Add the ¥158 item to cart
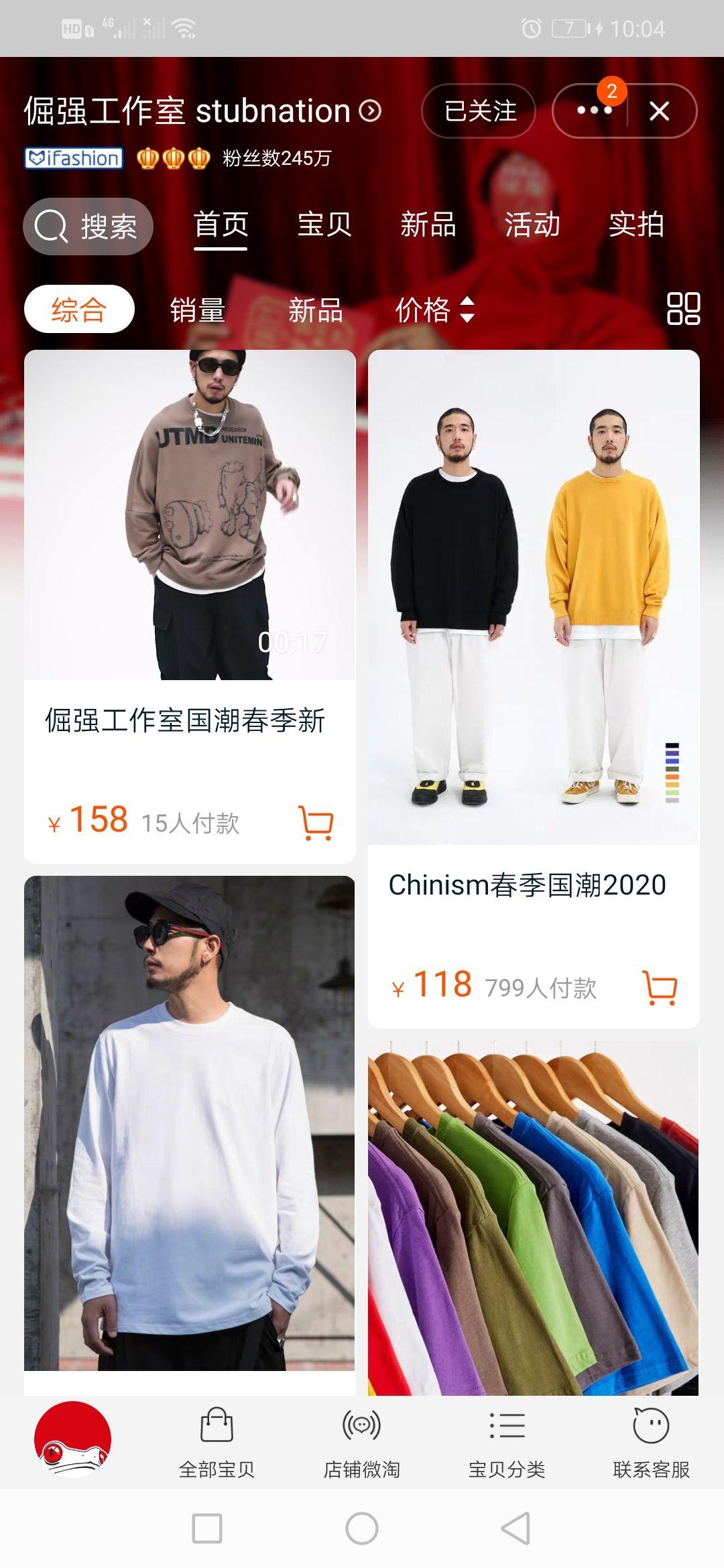This screenshot has width=724, height=1568. pos(316,822)
